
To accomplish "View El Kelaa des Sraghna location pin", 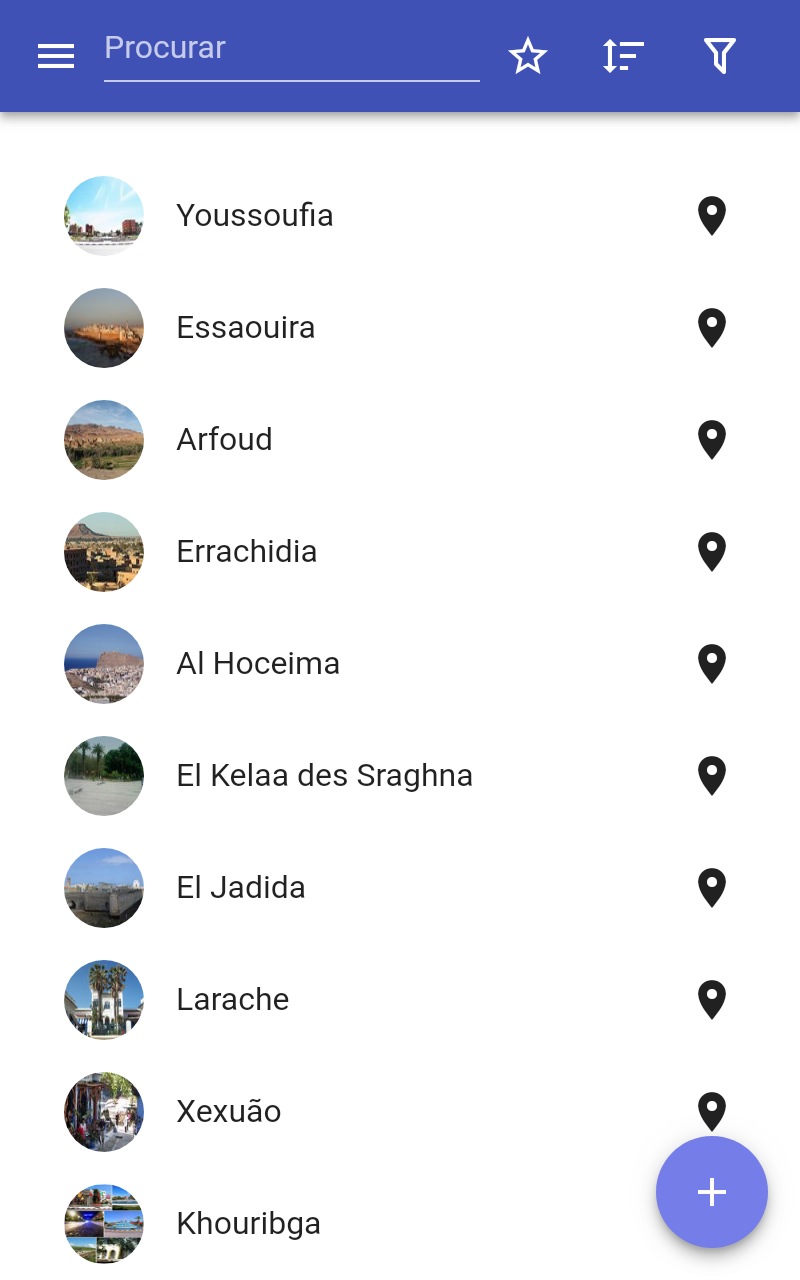I will pyautogui.click(x=711, y=776).
